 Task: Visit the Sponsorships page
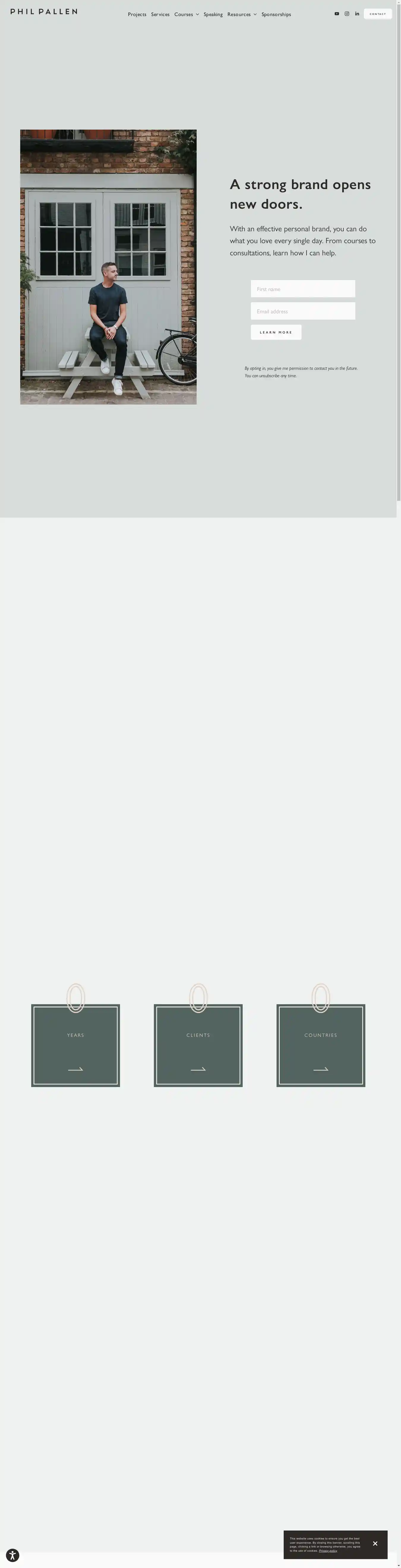click(x=276, y=15)
